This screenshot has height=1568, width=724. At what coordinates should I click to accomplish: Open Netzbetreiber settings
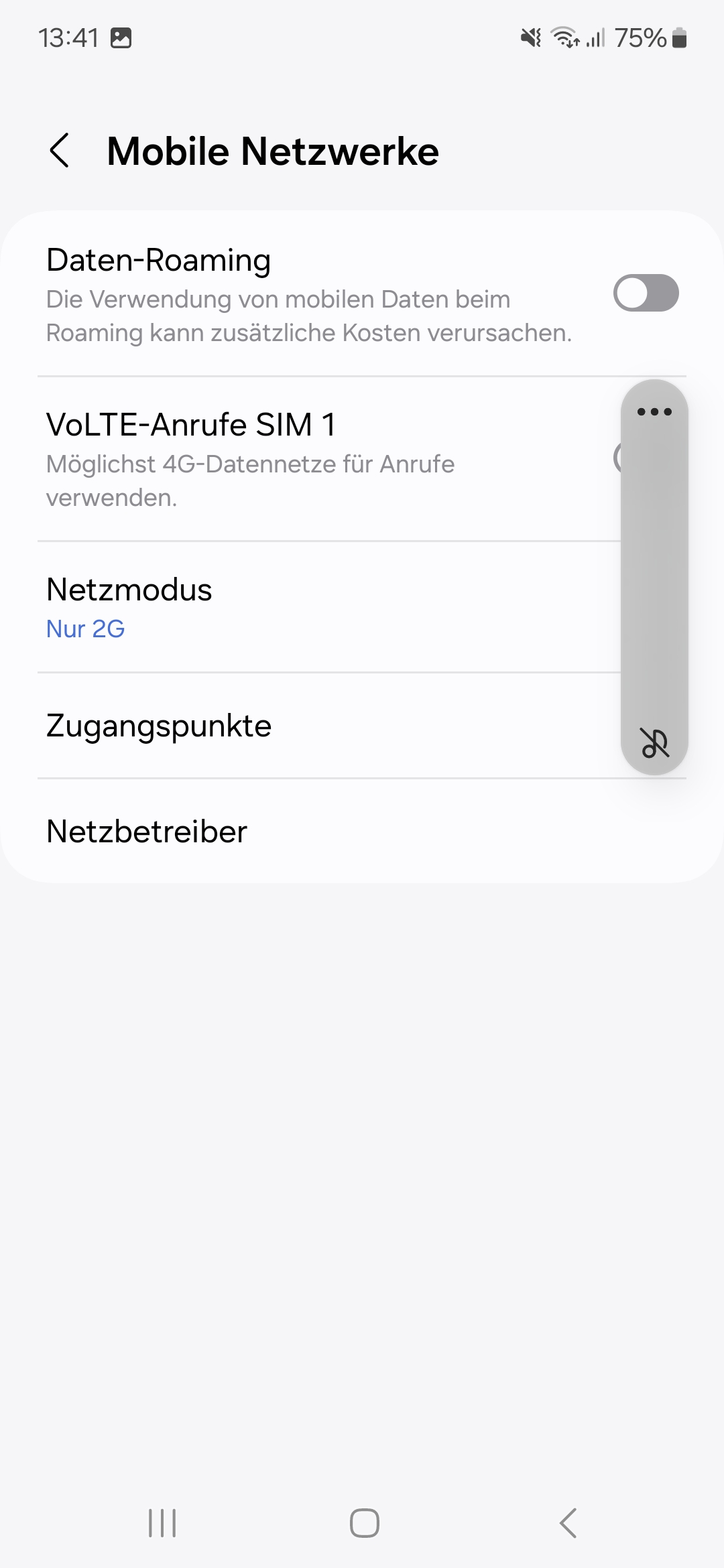tap(268, 832)
